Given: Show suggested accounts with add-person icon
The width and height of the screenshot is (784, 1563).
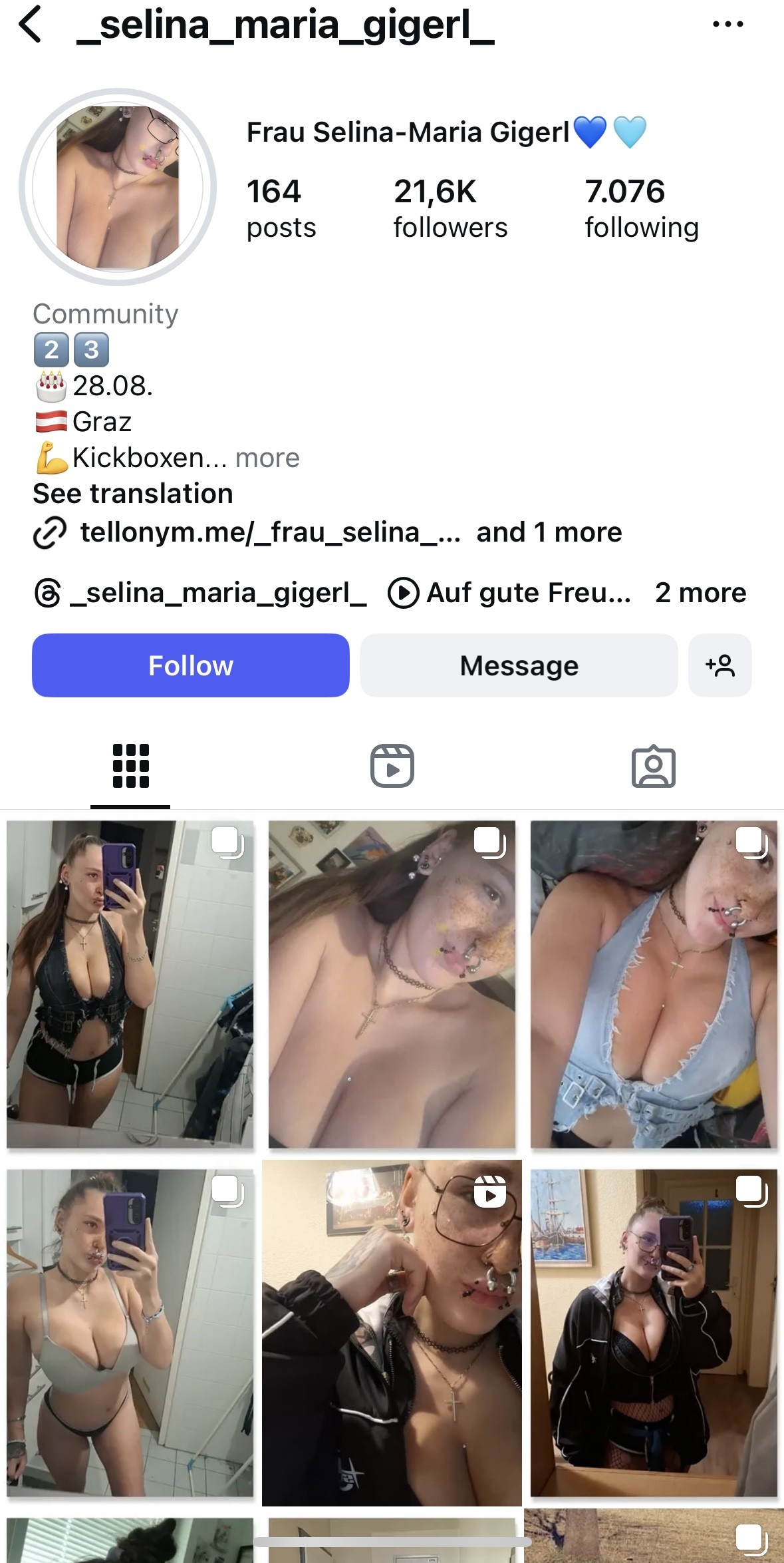Looking at the screenshot, I should [x=719, y=665].
